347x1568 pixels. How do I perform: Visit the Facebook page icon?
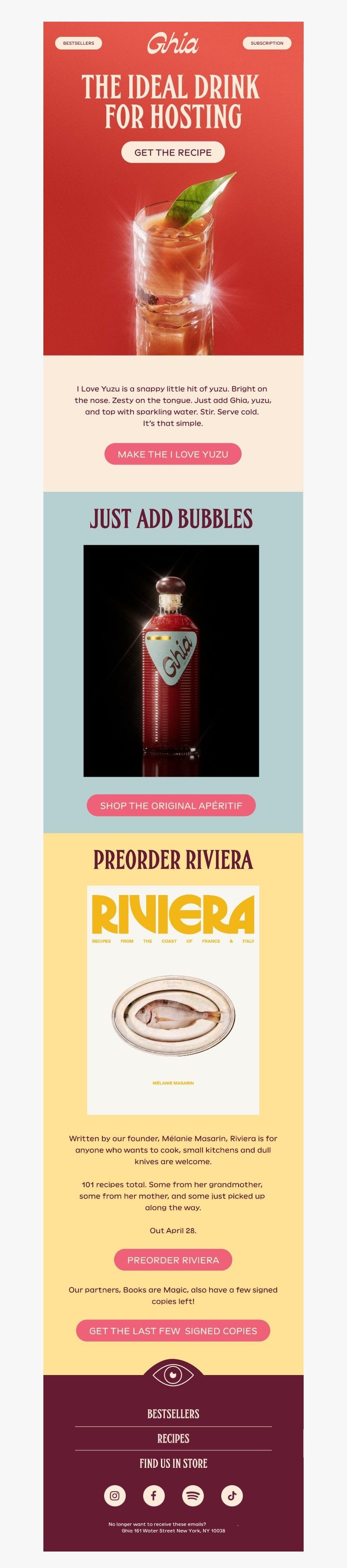click(x=154, y=1496)
